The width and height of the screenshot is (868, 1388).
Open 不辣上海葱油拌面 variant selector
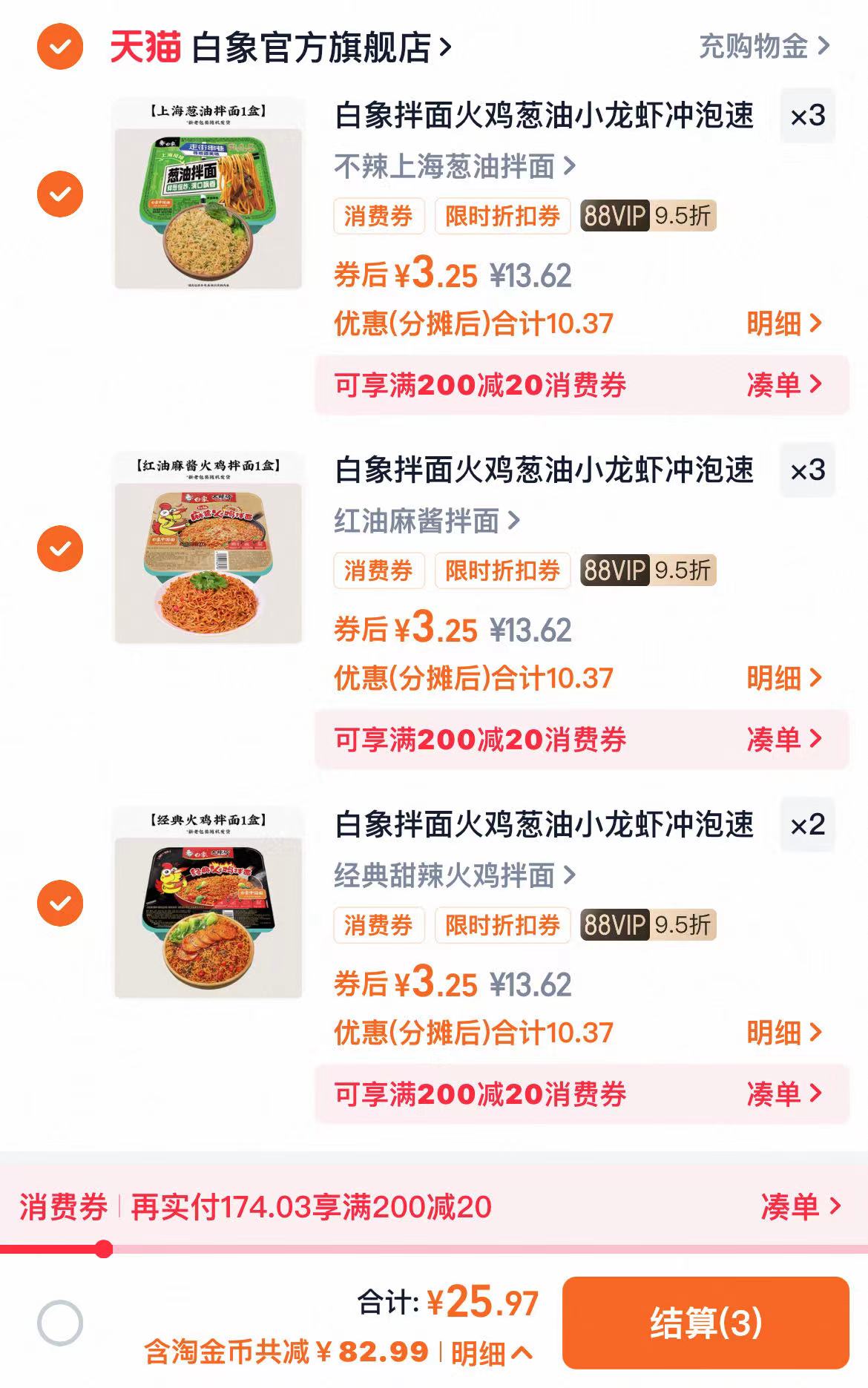pos(451,167)
